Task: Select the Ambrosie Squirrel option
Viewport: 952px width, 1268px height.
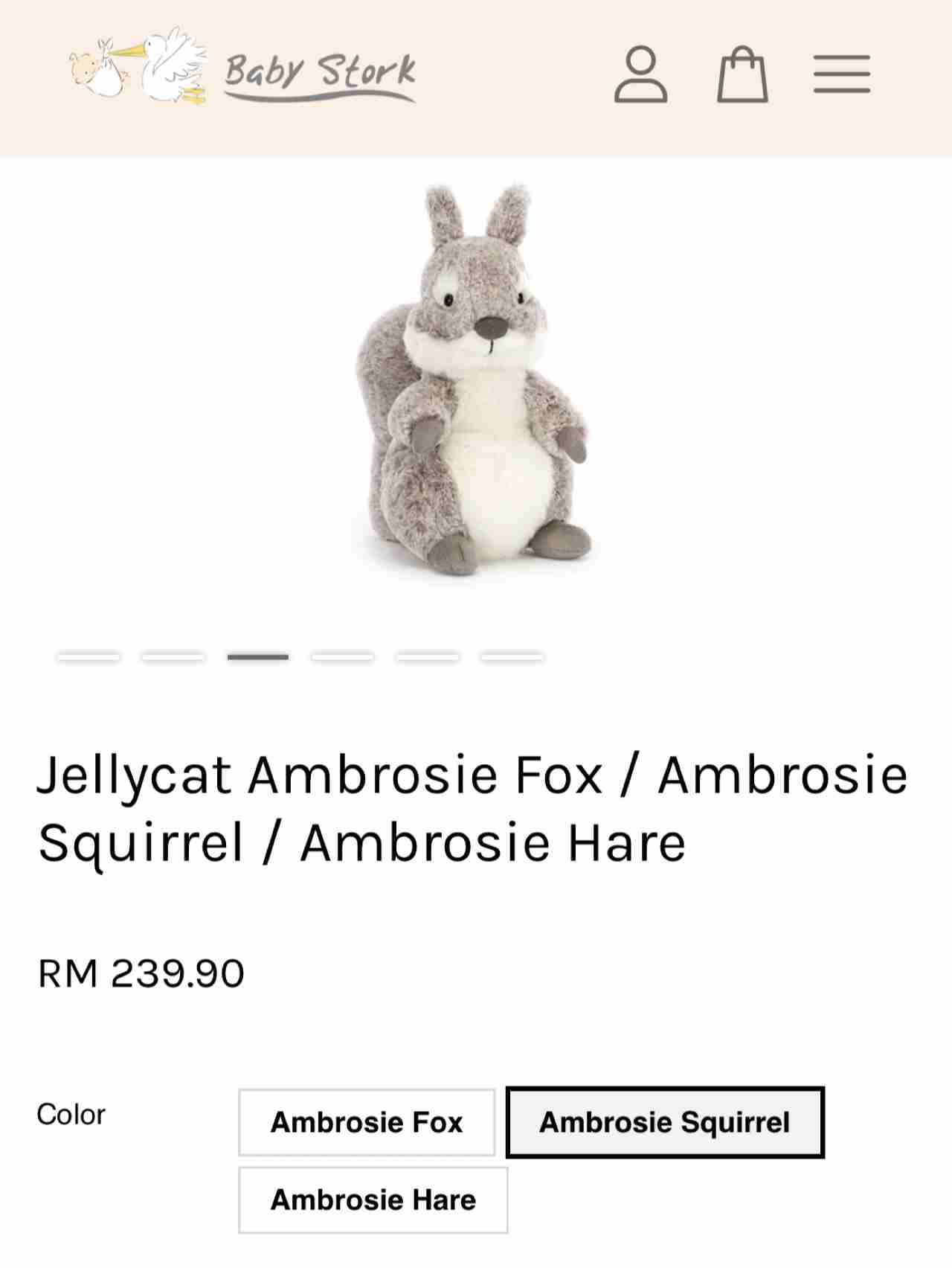Action: 665,1122
